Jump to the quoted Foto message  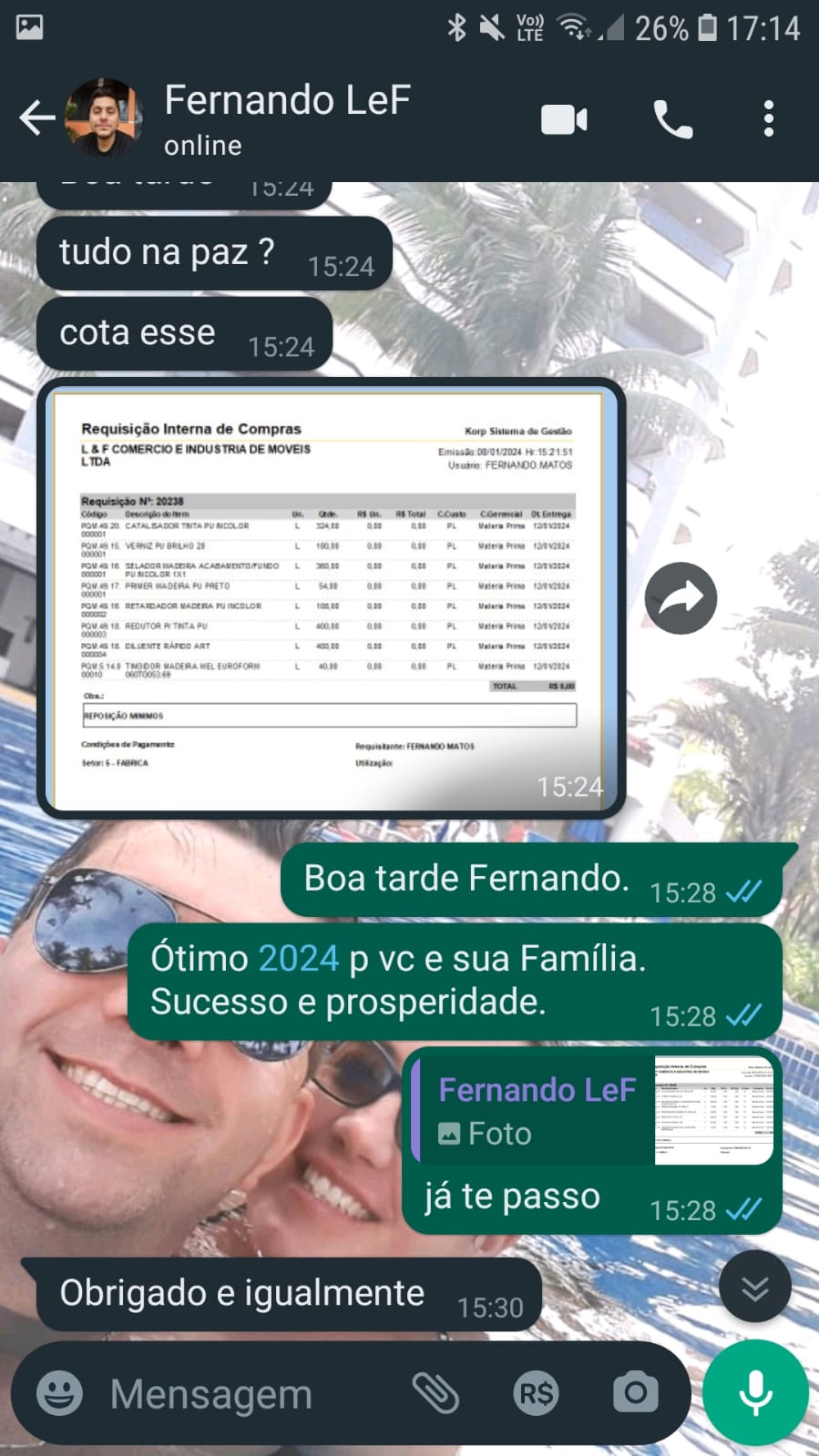click(594, 1111)
